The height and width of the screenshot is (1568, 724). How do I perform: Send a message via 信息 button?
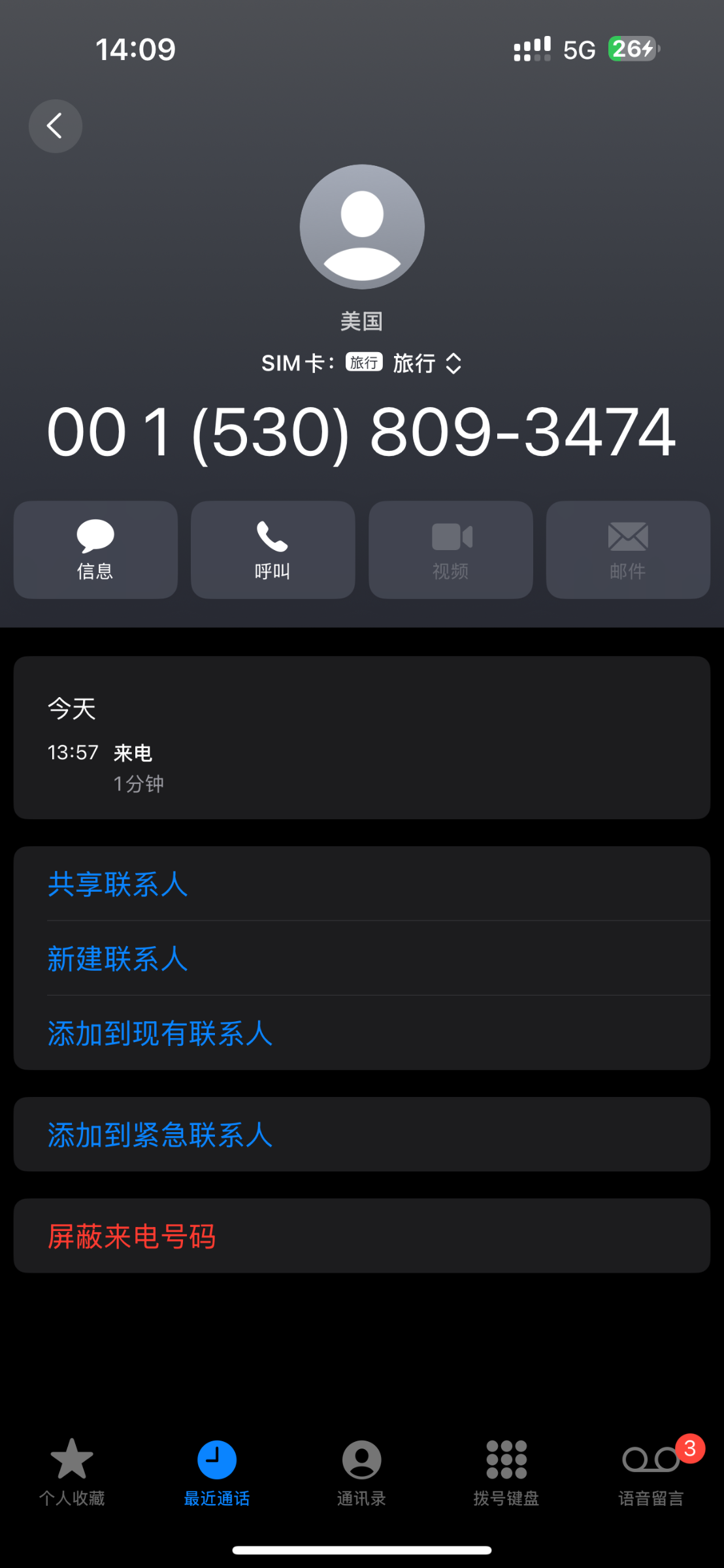(x=95, y=549)
